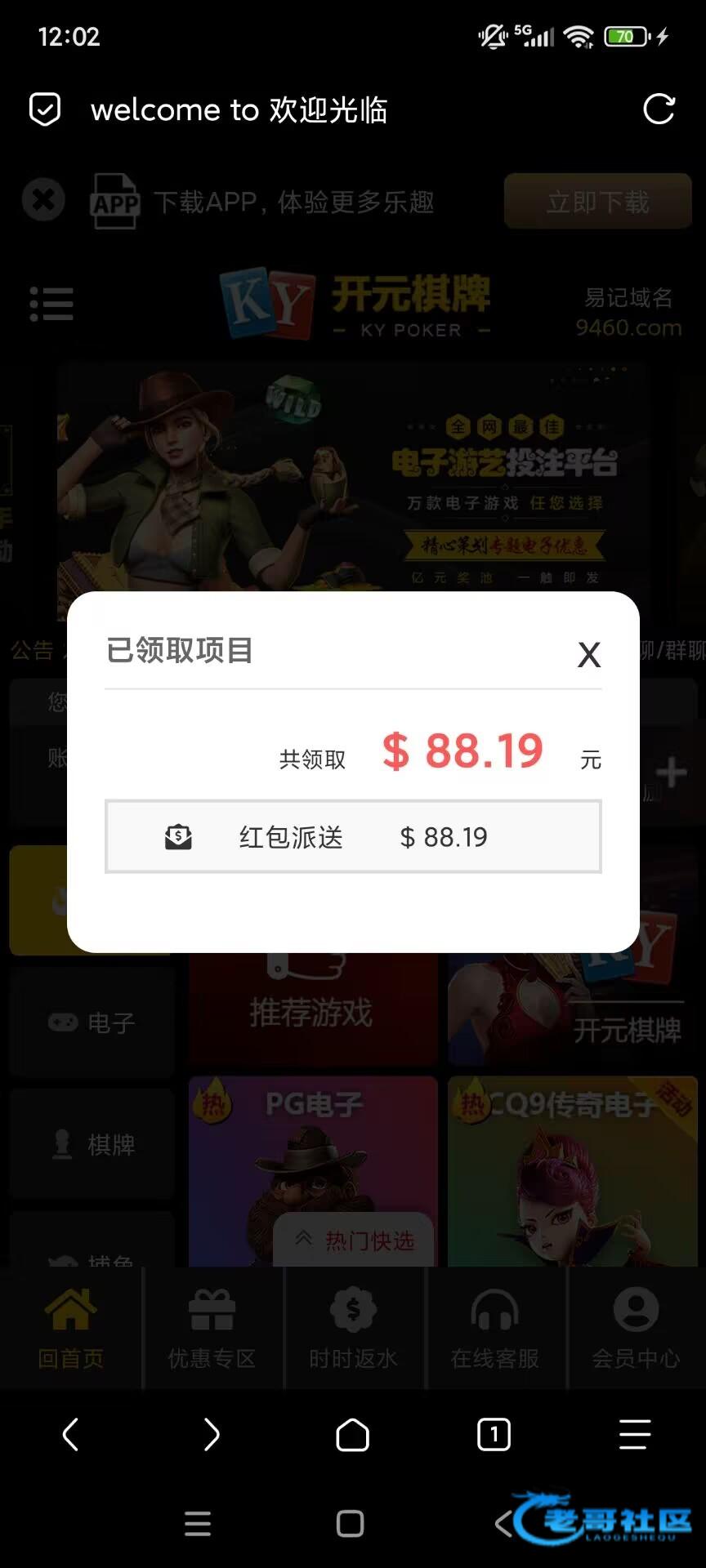Open the browser tab switcher
The image size is (706, 1568).
[x=494, y=1434]
